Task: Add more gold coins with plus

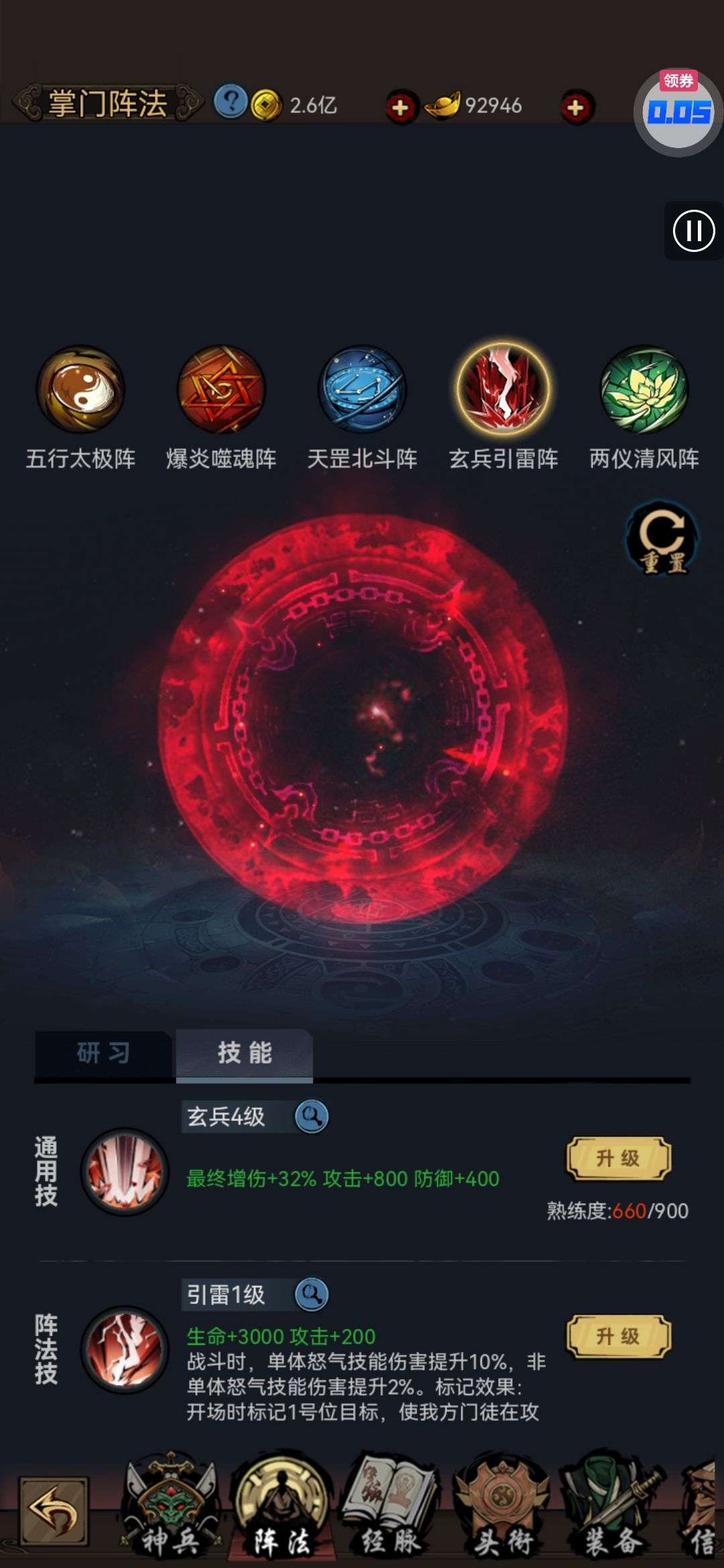Action: pos(400,107)
